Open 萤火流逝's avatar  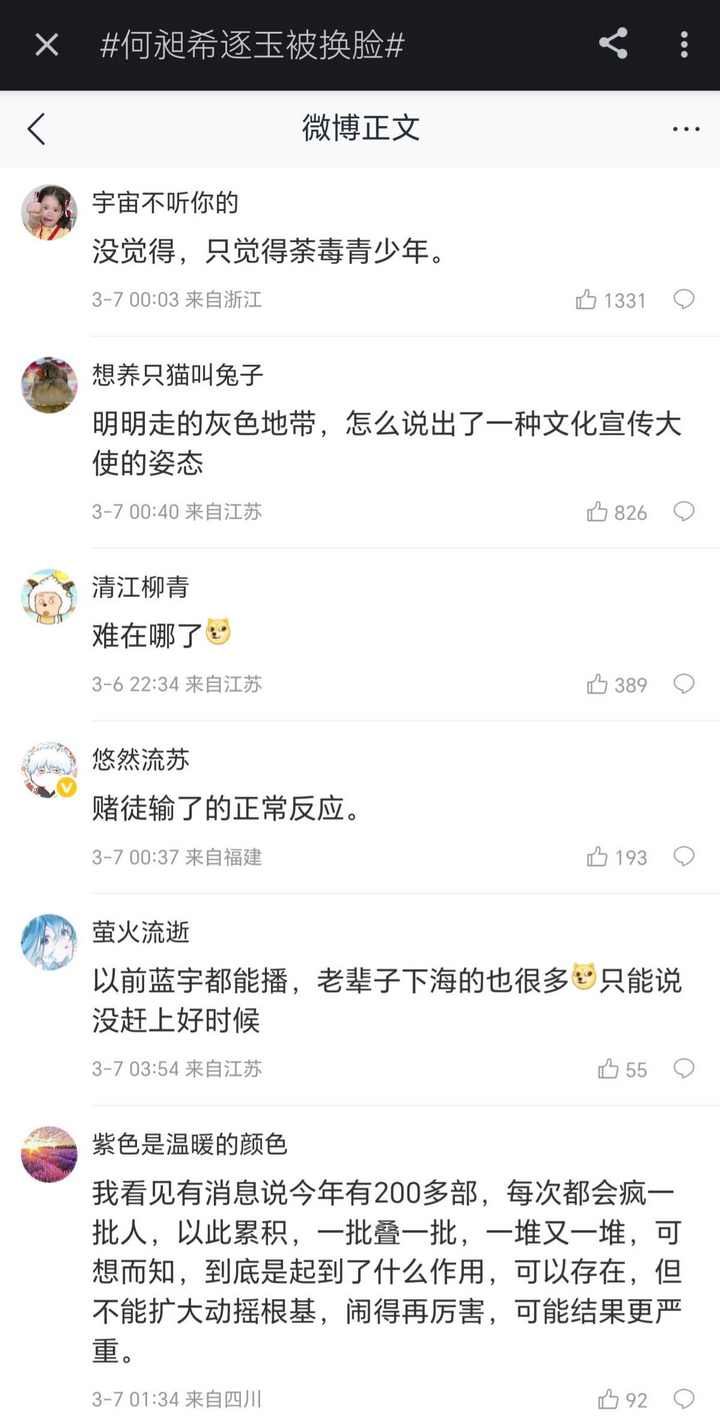click(49, 942)
